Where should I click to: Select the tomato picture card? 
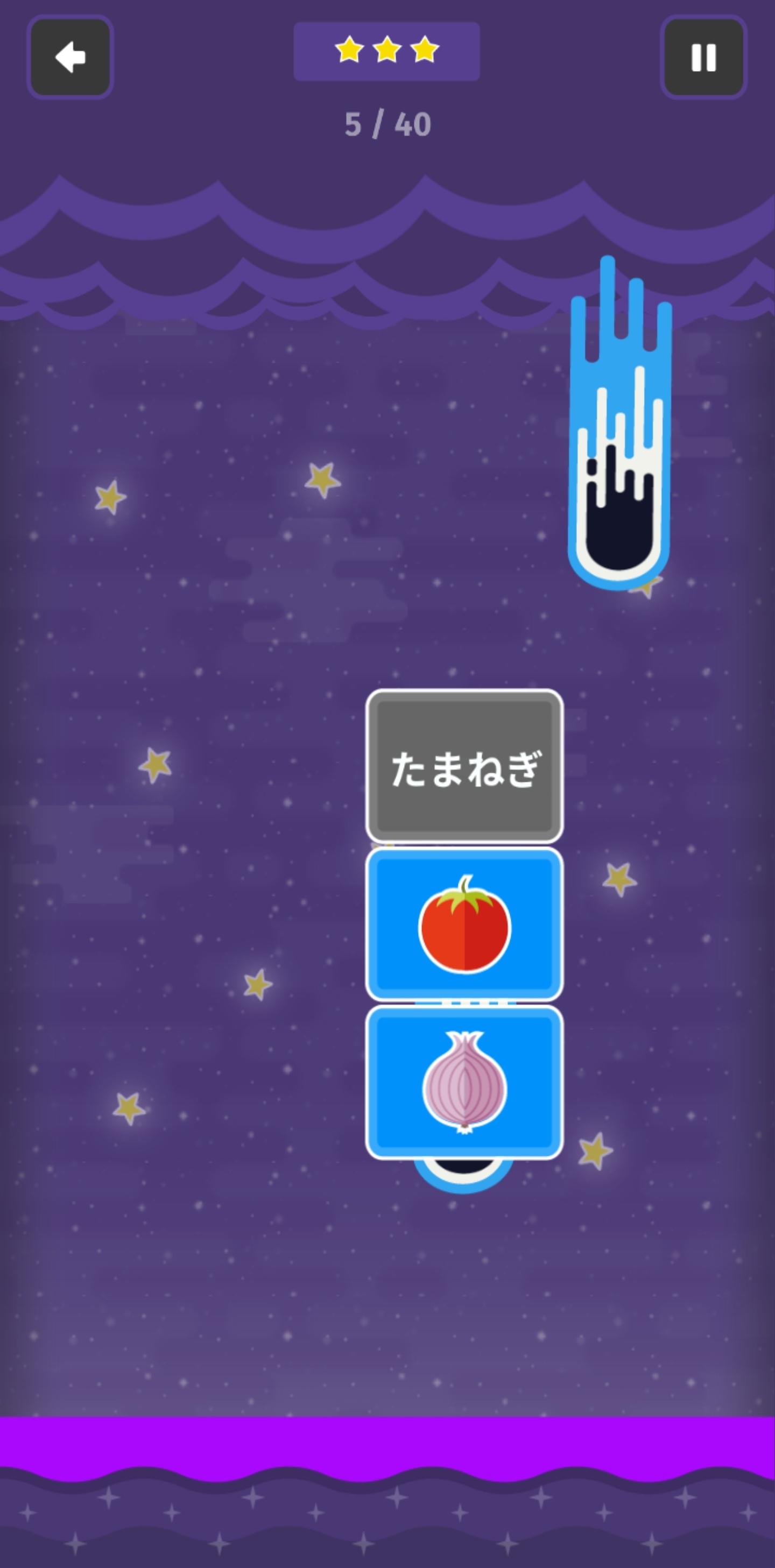click(x=464, y=924)
